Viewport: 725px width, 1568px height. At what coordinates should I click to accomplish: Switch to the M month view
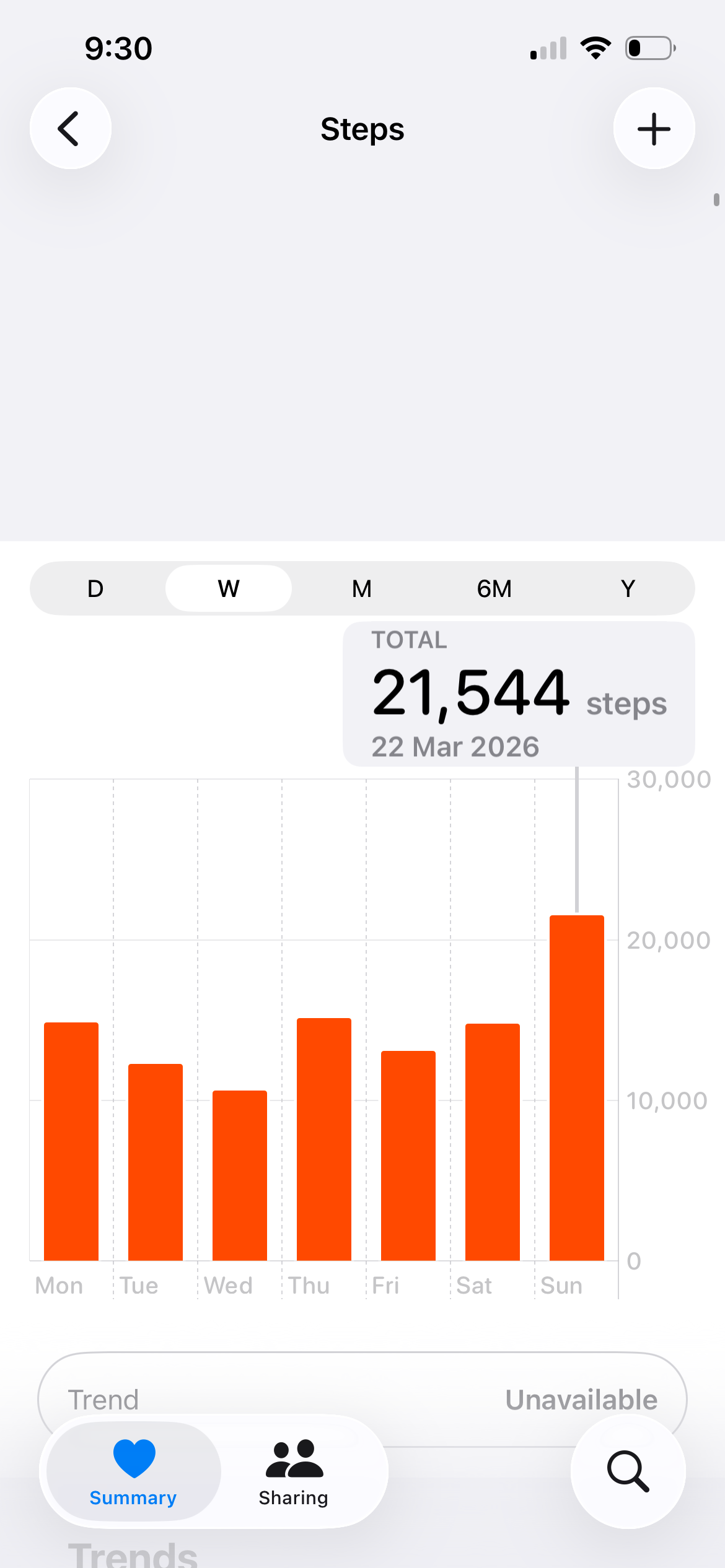pos(362,588)
